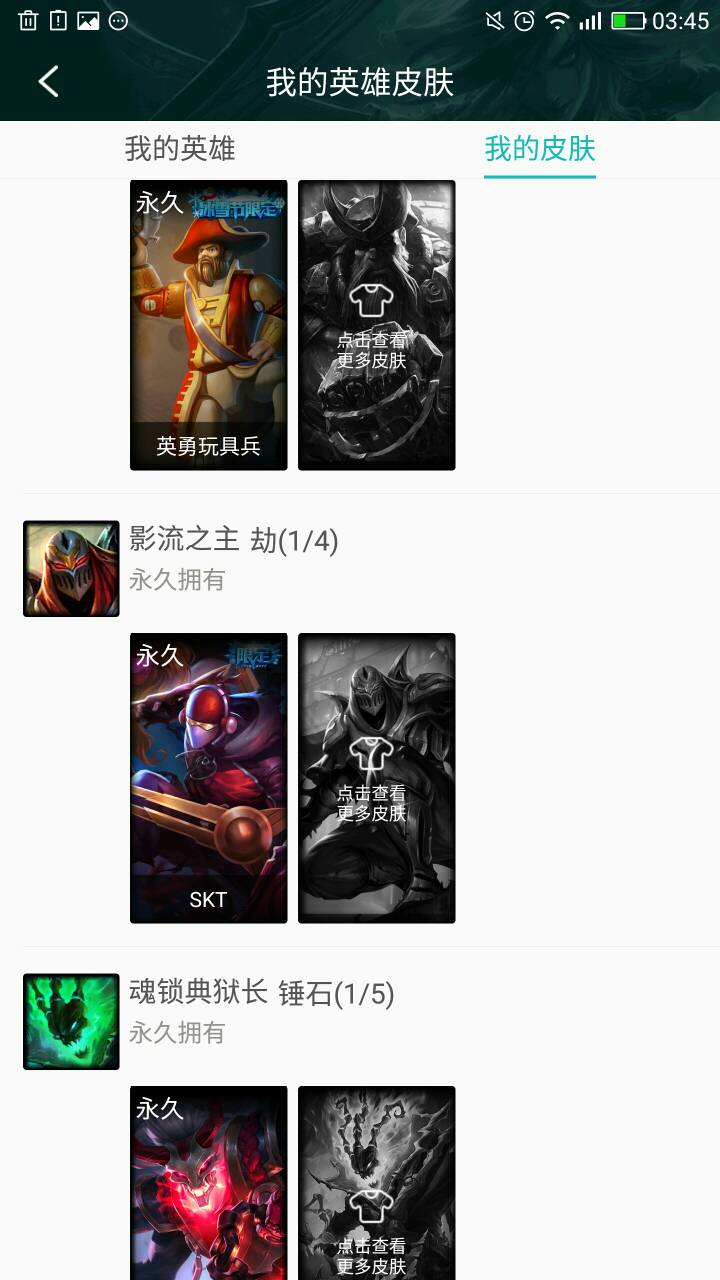720x1280 pixels.
Task: View more skins for 影流之主 劫
Action: coord(377,778)
